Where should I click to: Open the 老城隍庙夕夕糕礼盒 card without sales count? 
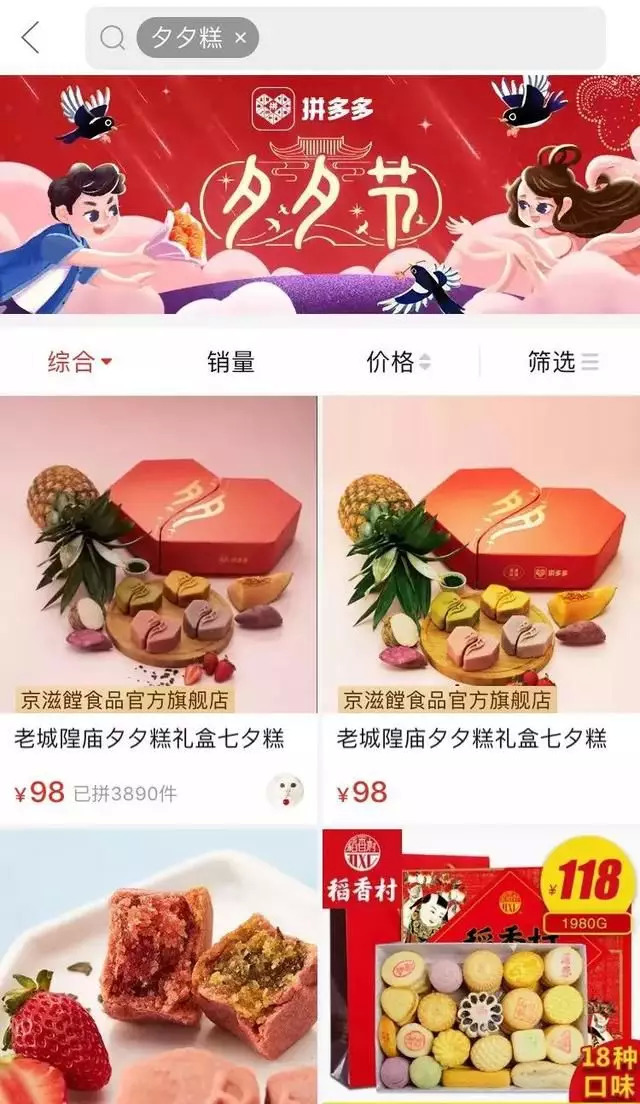(x=480, y=600)
